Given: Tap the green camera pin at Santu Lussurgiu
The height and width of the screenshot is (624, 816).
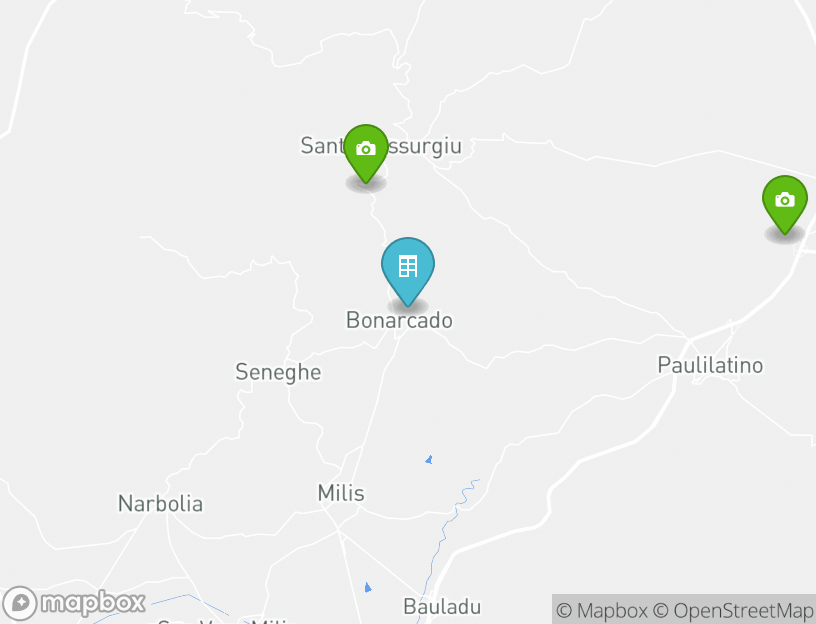Looking at the screenshot, I should [x=366, y=150].
